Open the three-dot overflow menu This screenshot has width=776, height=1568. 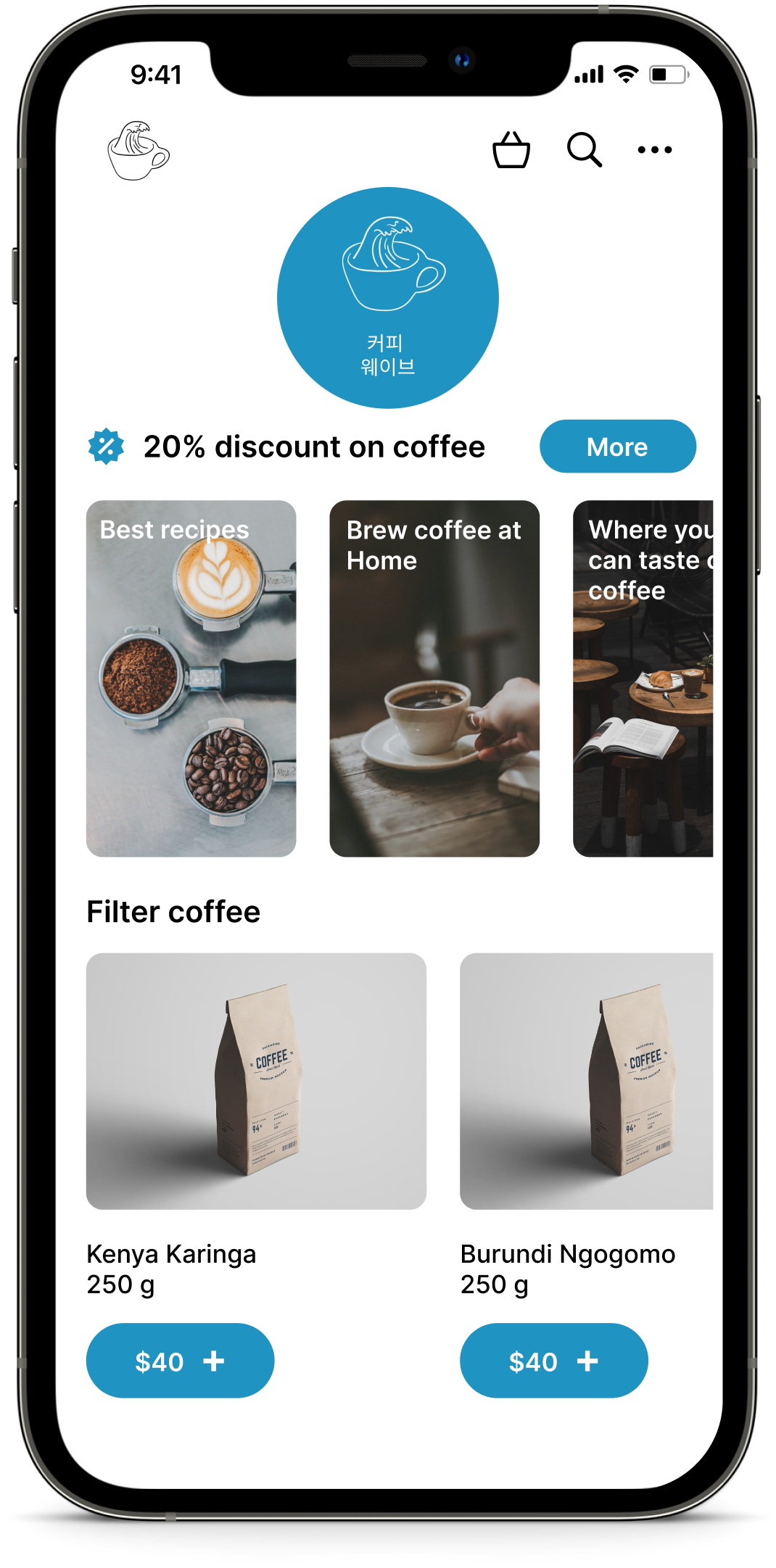(x=654, y=150)
